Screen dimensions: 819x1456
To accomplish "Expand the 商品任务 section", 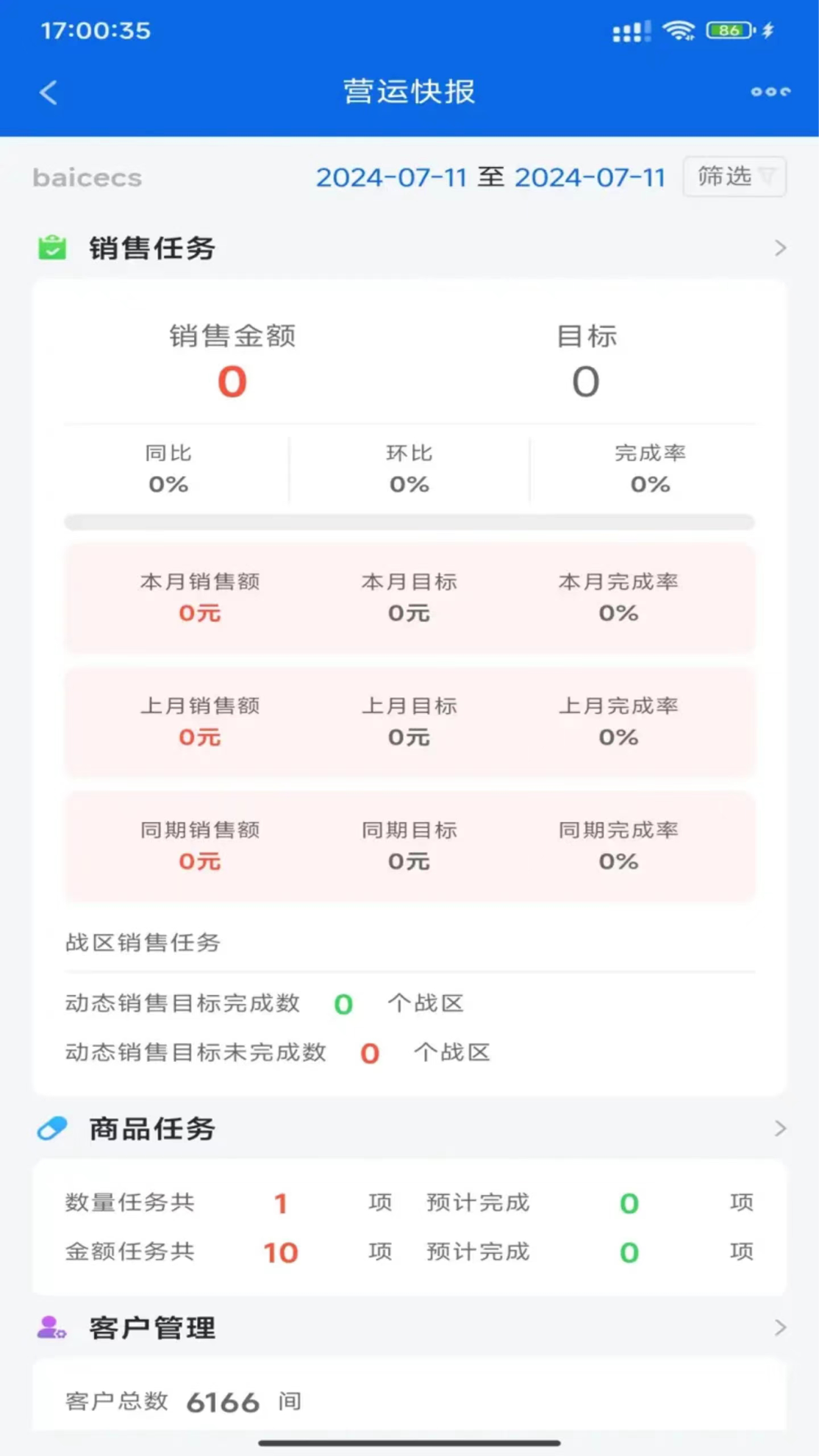I will [x=780, y=1129].
